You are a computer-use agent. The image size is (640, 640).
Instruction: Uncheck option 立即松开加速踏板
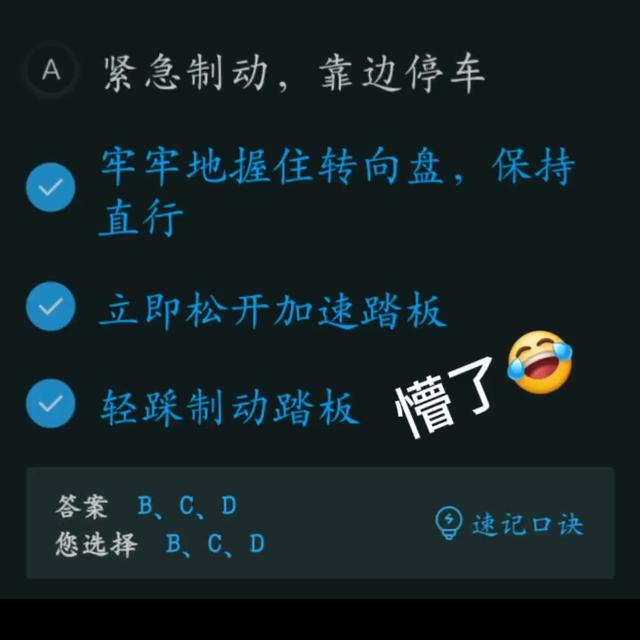click(x=50, y=306)
